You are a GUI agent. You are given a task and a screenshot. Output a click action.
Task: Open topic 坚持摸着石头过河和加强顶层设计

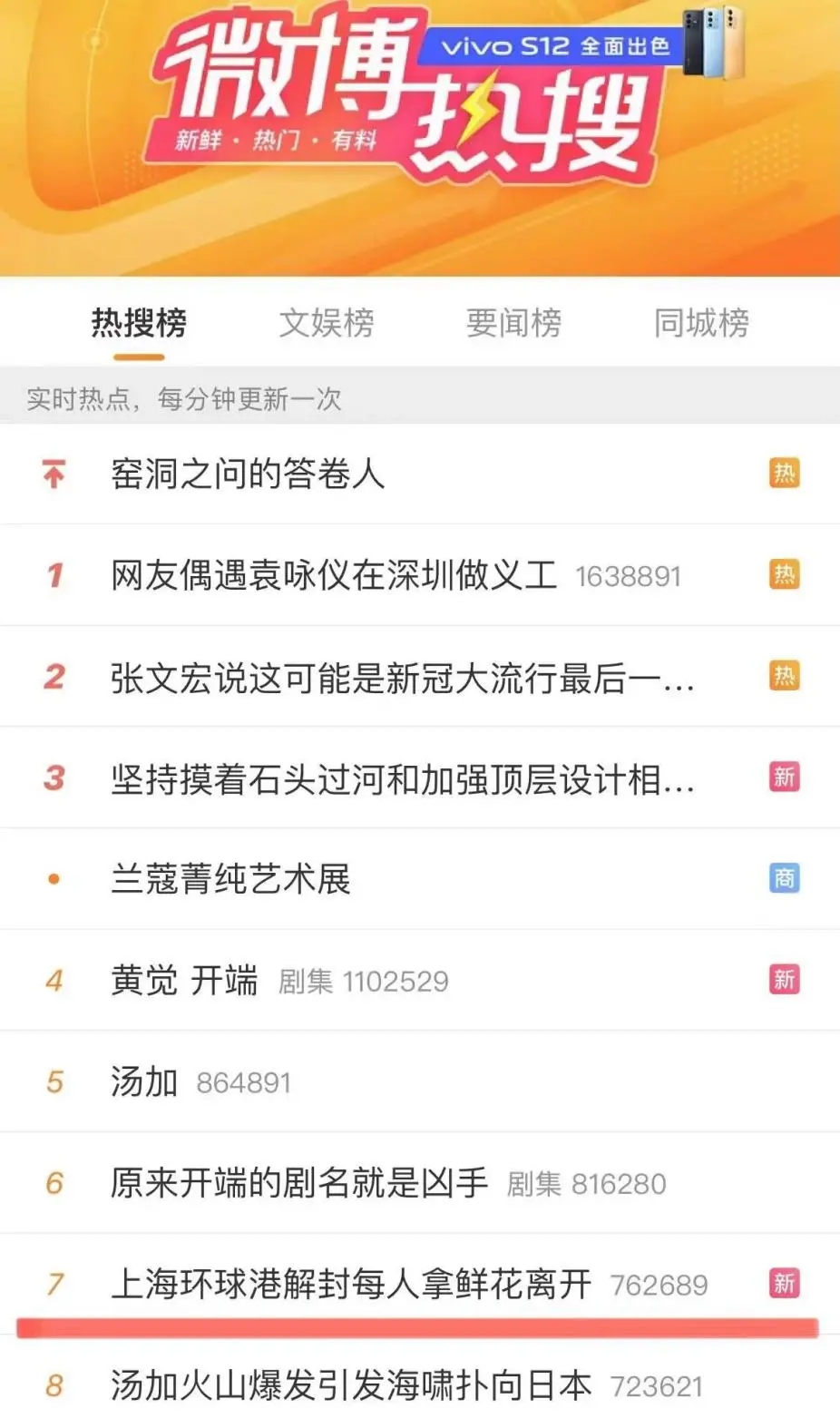(402, 778)
